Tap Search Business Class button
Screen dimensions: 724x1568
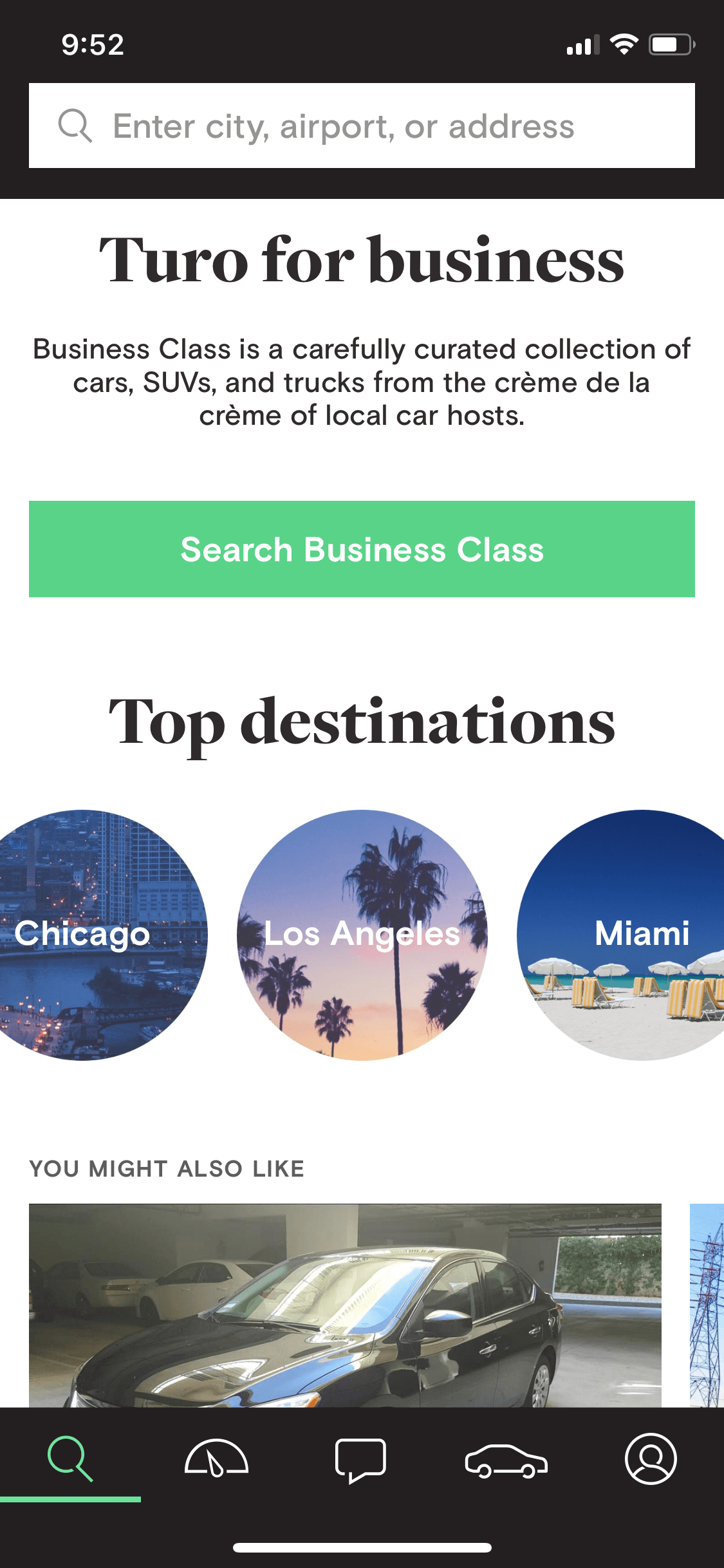point(362,549)
